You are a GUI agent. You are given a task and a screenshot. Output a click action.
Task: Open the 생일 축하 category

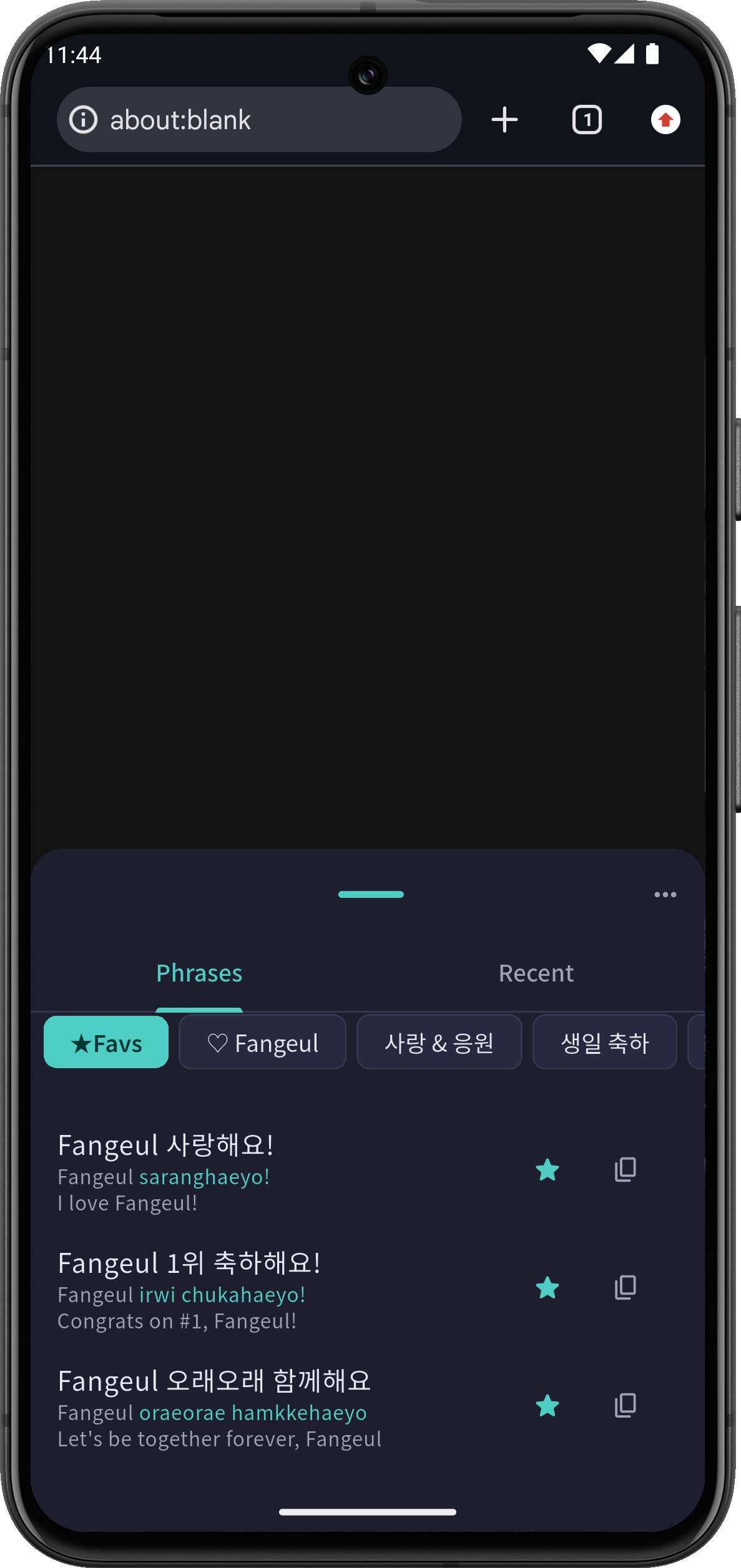click(x=604, y=1042)
